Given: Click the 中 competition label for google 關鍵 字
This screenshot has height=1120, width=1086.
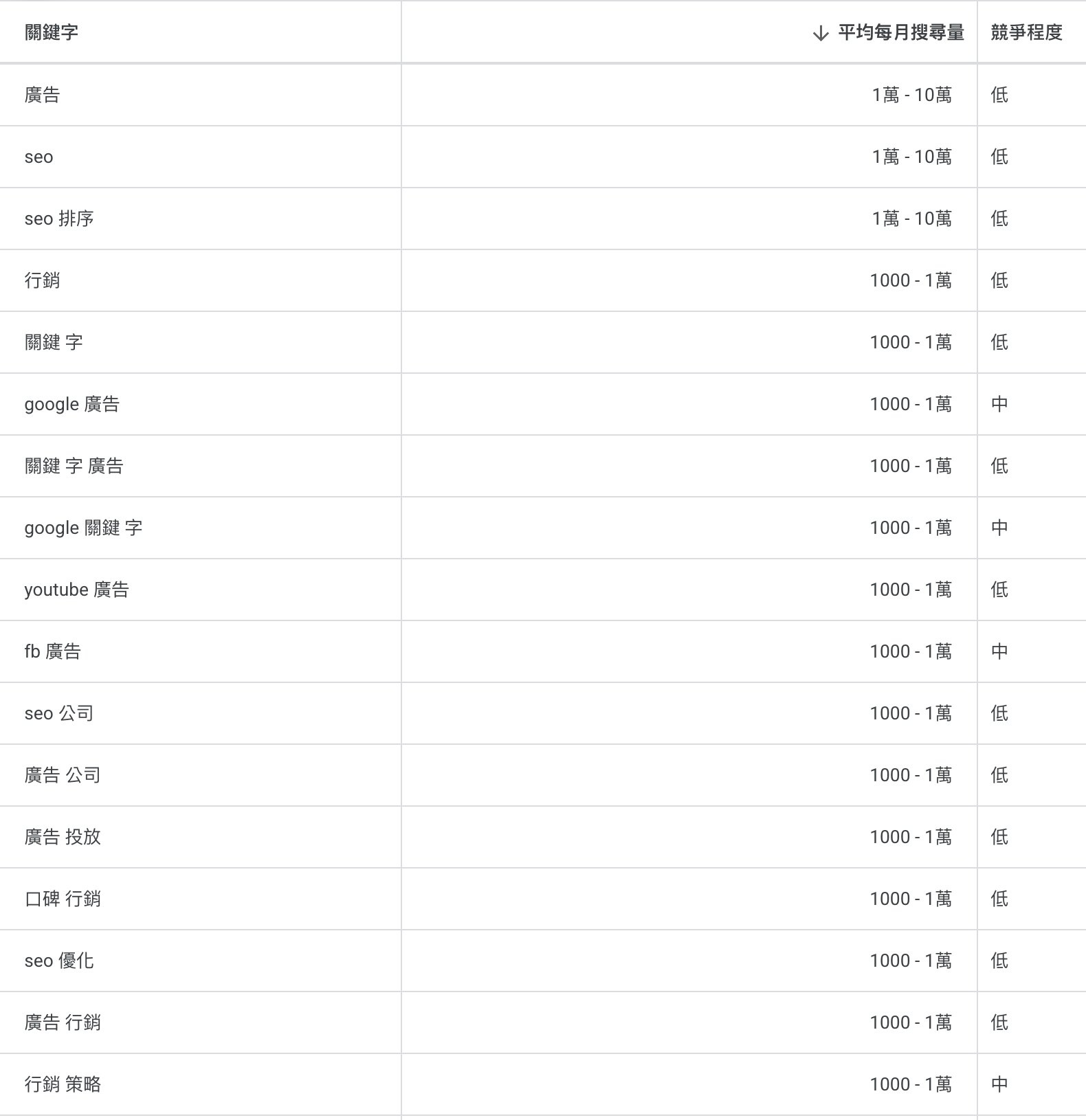Looking at the screenshot, I should point(1000,528).
